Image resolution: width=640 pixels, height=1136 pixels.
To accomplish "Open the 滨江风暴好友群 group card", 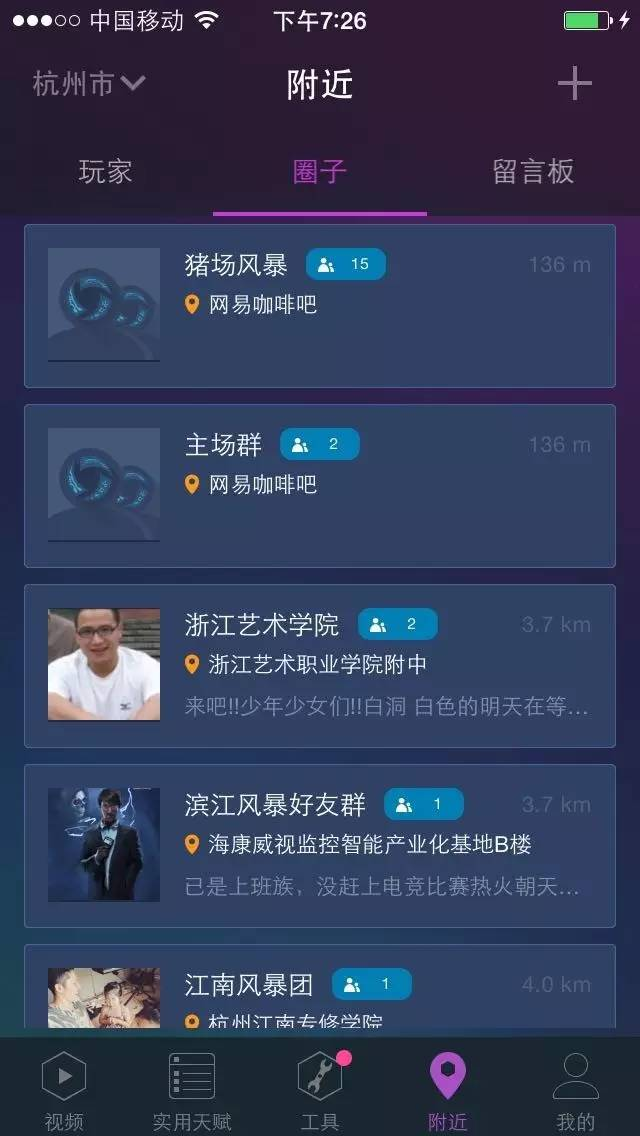I will coord(320,845).
